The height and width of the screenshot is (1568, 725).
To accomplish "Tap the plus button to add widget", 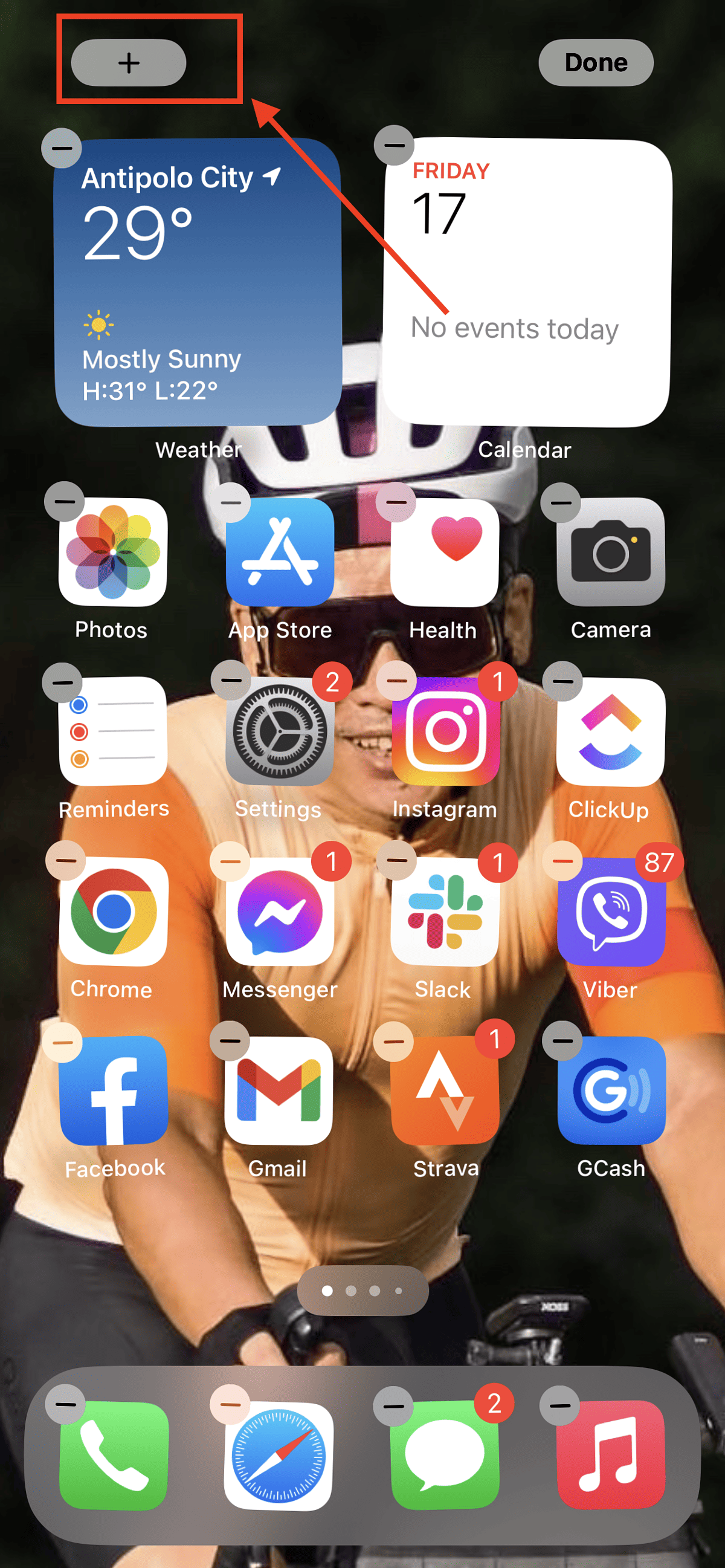I will click(x=128, y=63).
